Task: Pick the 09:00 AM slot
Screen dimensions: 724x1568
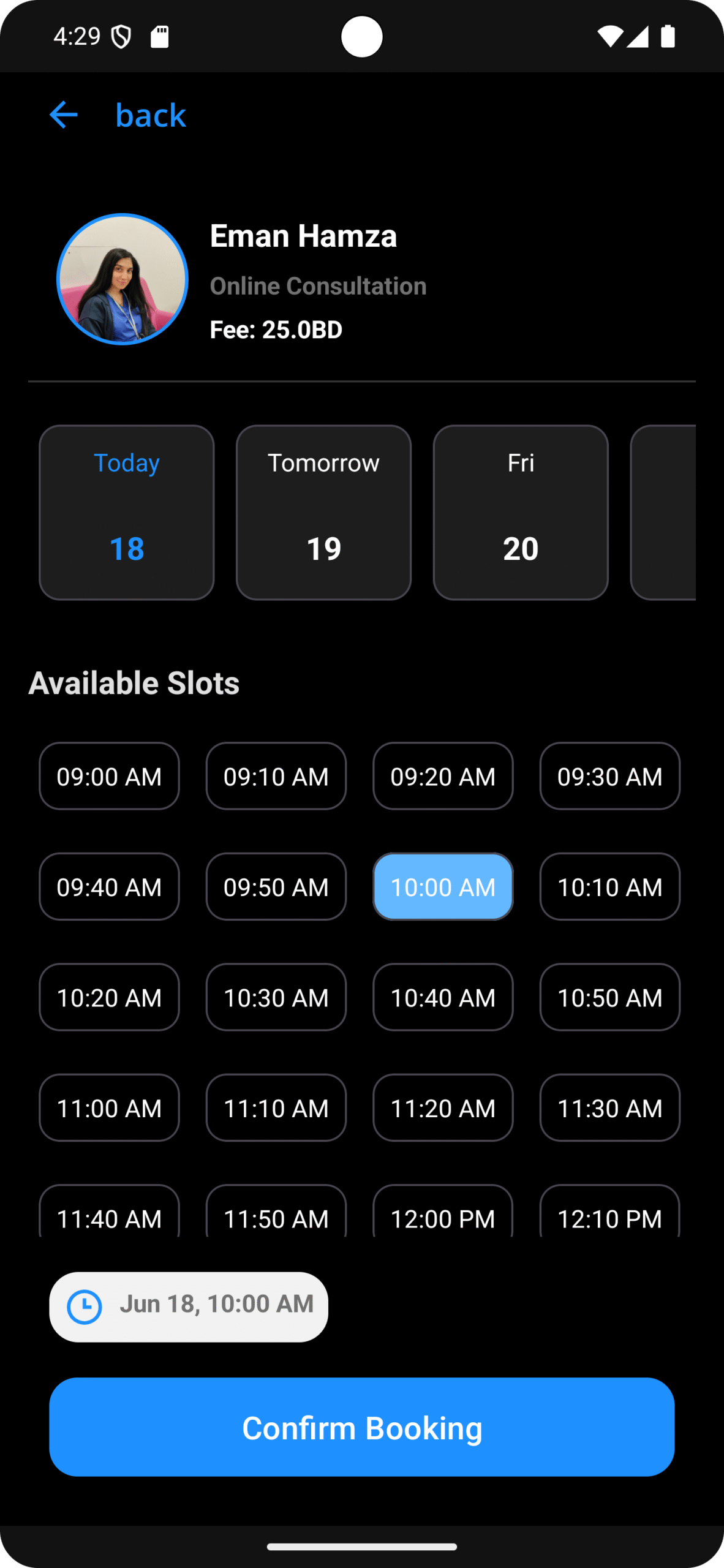Action: click(x=109, y=776)
